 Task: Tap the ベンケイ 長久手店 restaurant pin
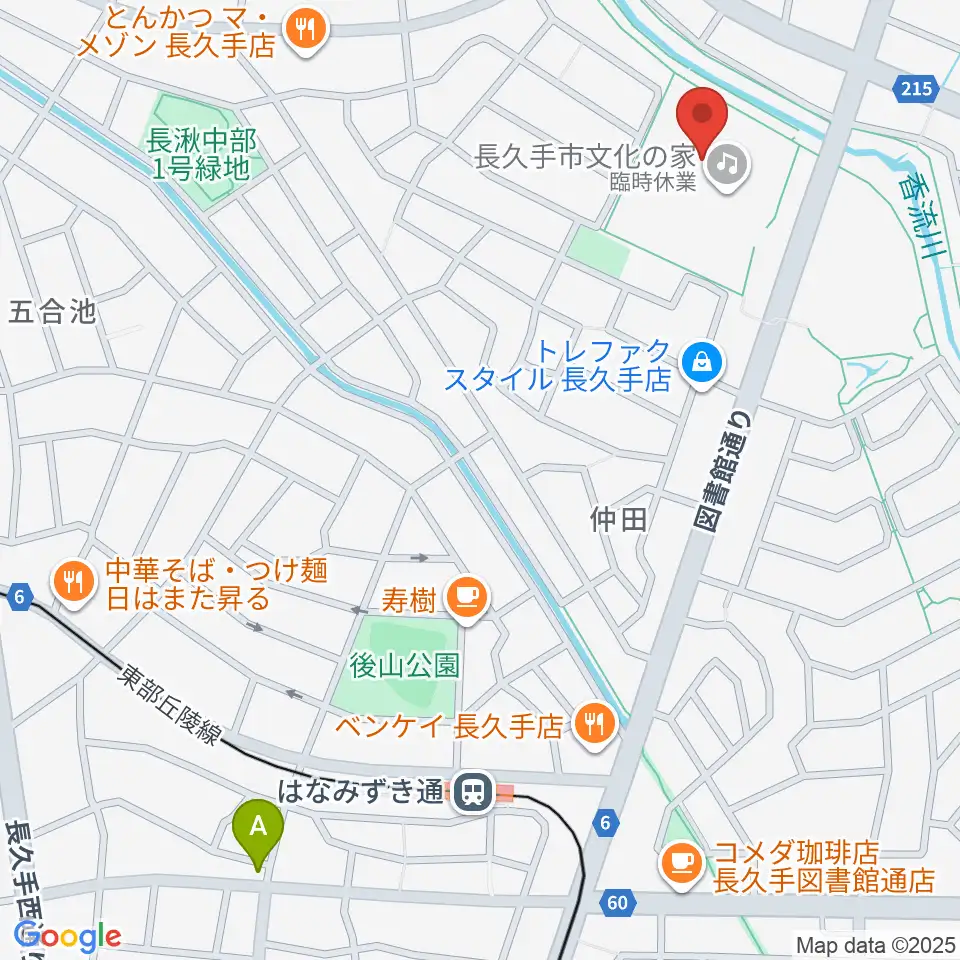[595, 726]
